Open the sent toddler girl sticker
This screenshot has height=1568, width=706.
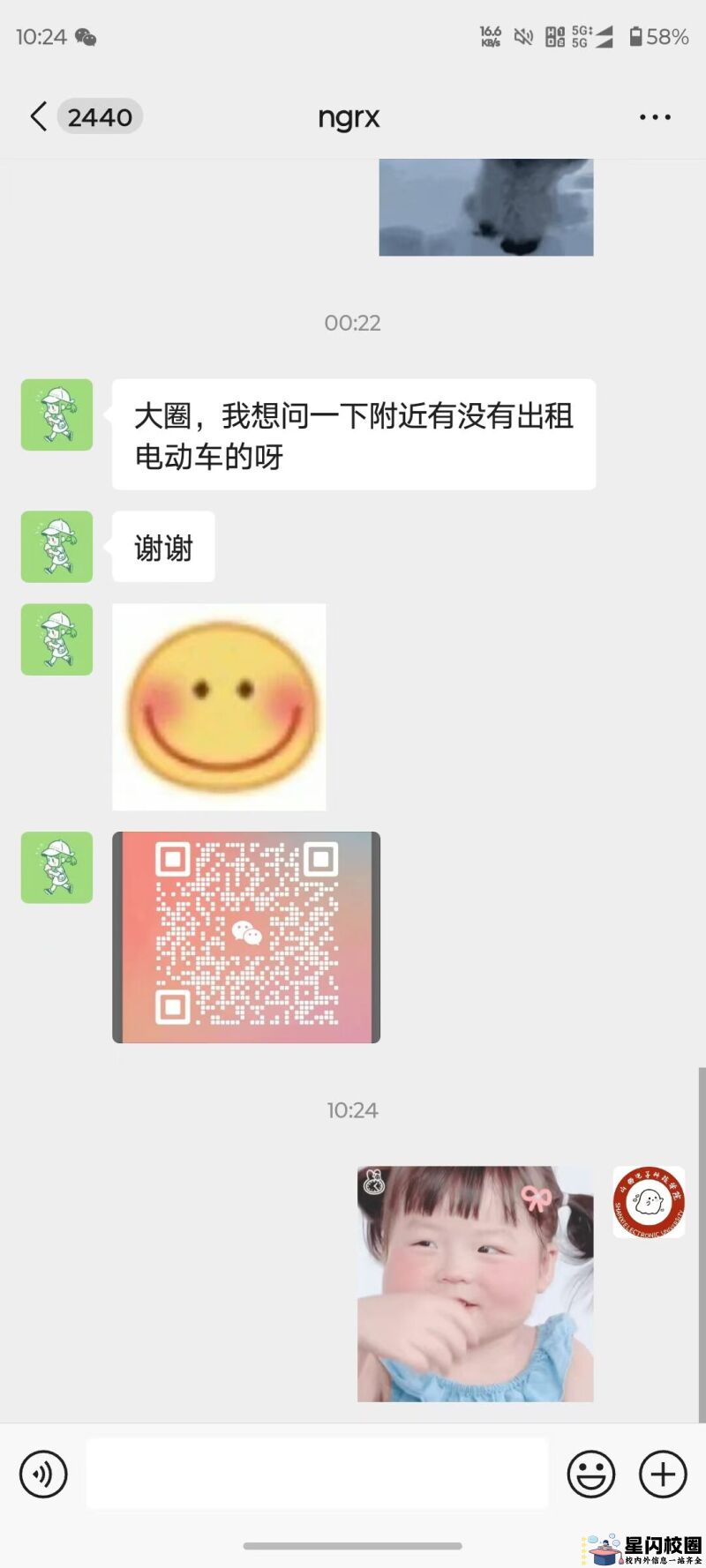tap(475, 1283)
